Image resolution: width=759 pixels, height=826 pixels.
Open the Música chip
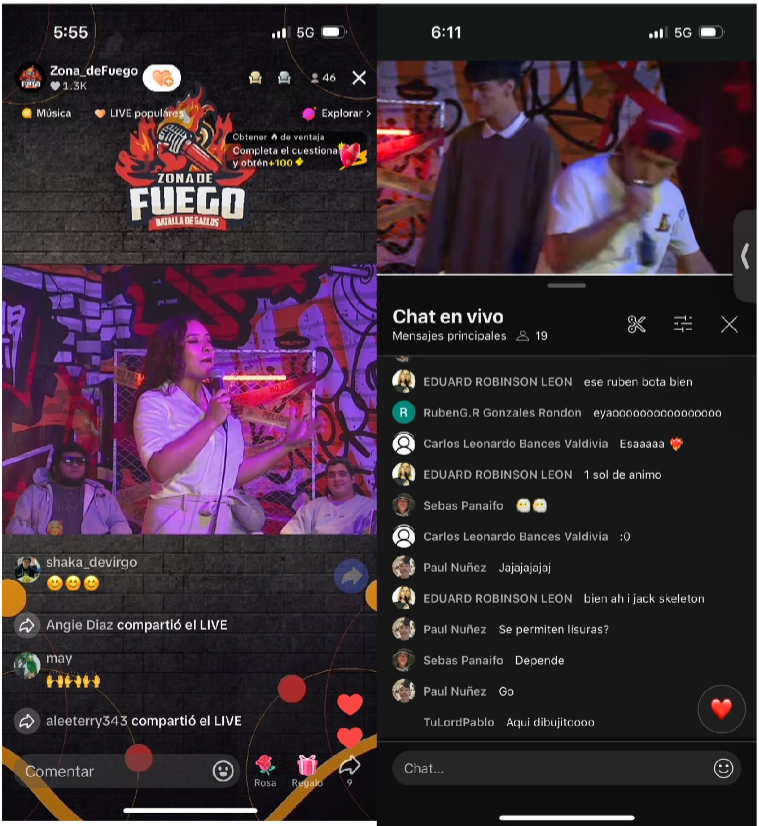[x=46, y=114]
